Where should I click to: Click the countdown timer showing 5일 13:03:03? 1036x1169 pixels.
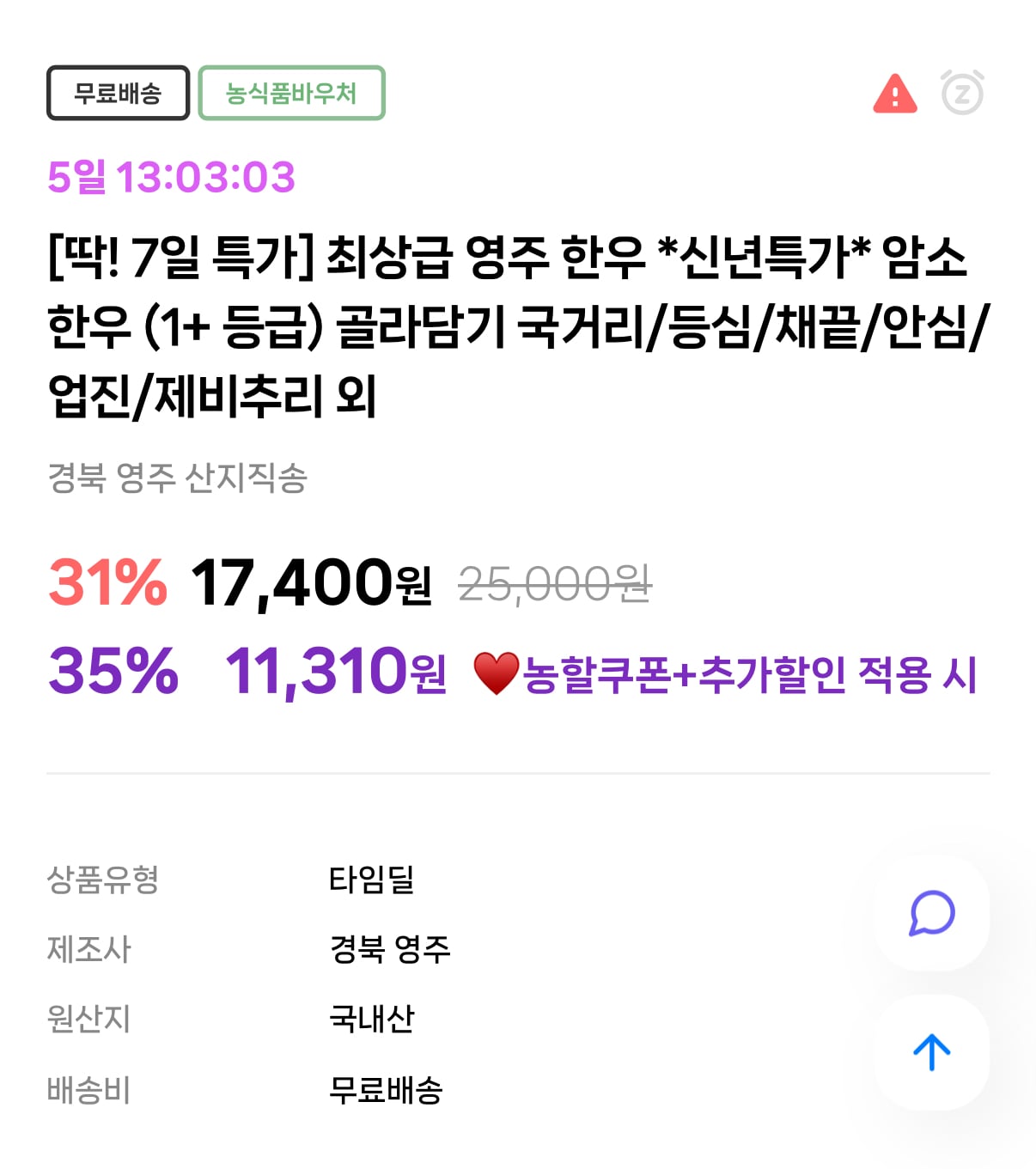tap(172, 179)
